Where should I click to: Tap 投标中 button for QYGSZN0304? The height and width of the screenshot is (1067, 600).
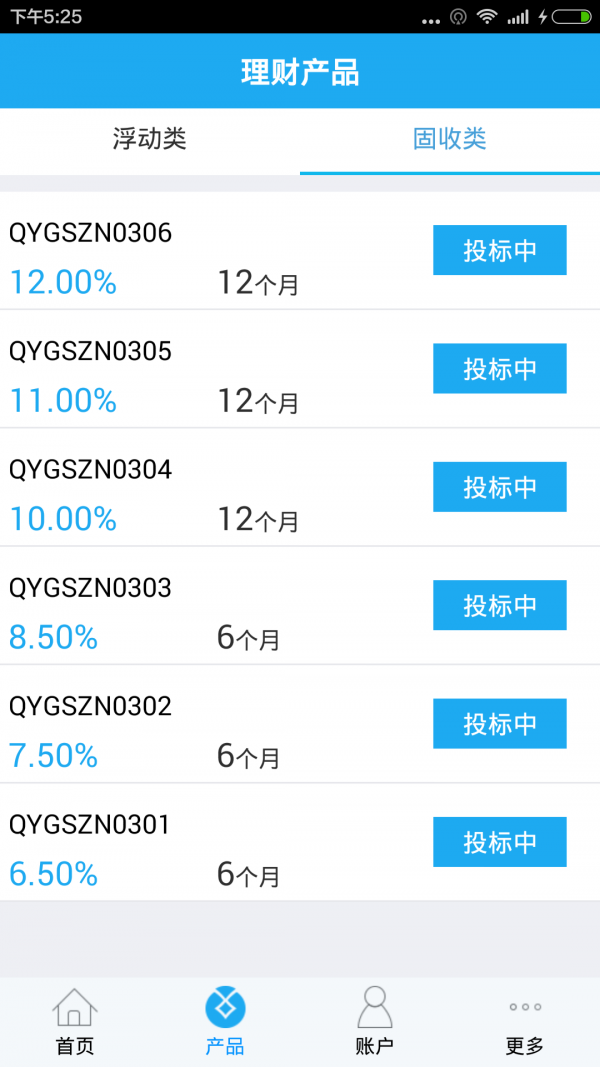(x=499, y=487)
